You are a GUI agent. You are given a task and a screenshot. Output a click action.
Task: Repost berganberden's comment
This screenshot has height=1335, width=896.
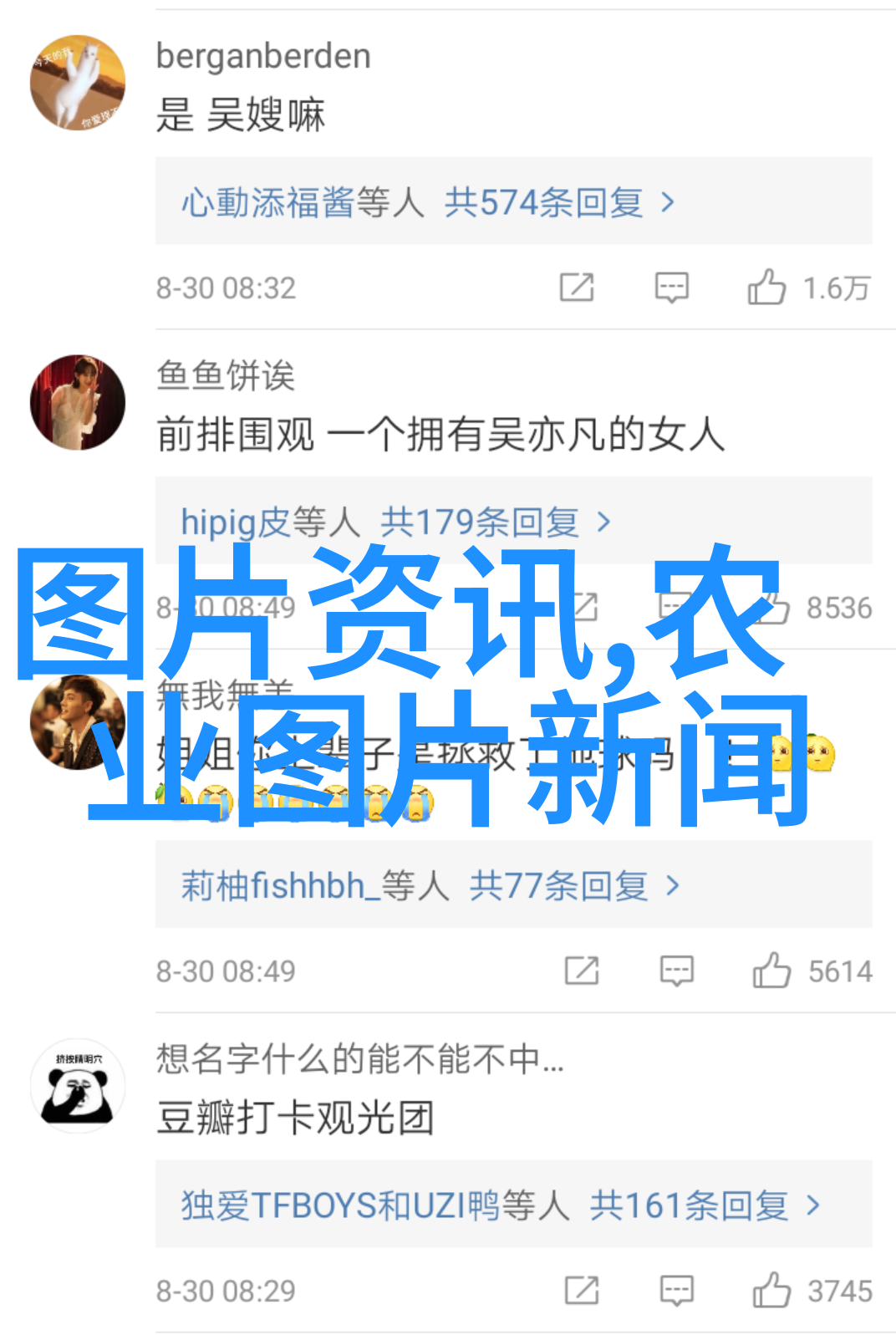coord(577,288)
